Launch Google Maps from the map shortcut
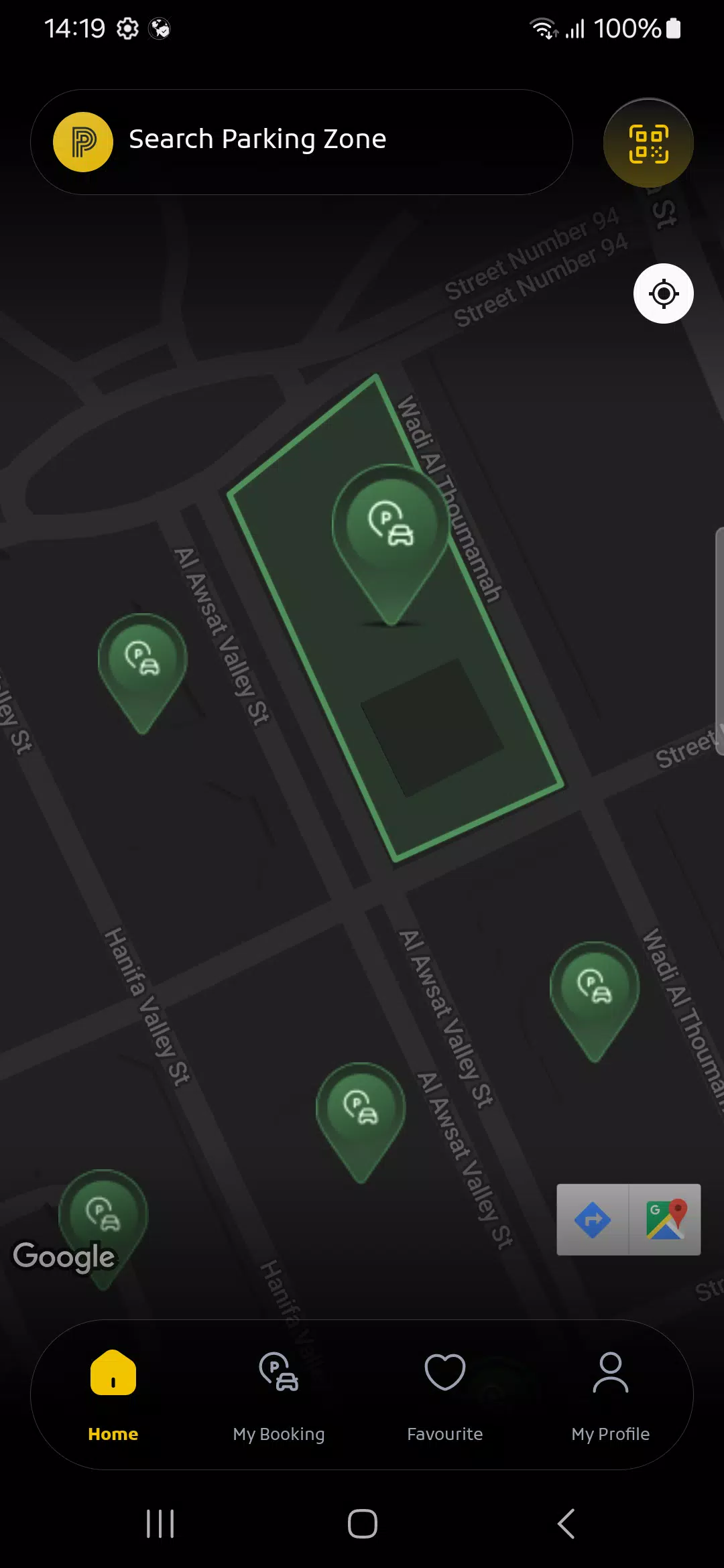Image resolution: width=724 pixels, height=1568 pixels. tap(664, 1220)
